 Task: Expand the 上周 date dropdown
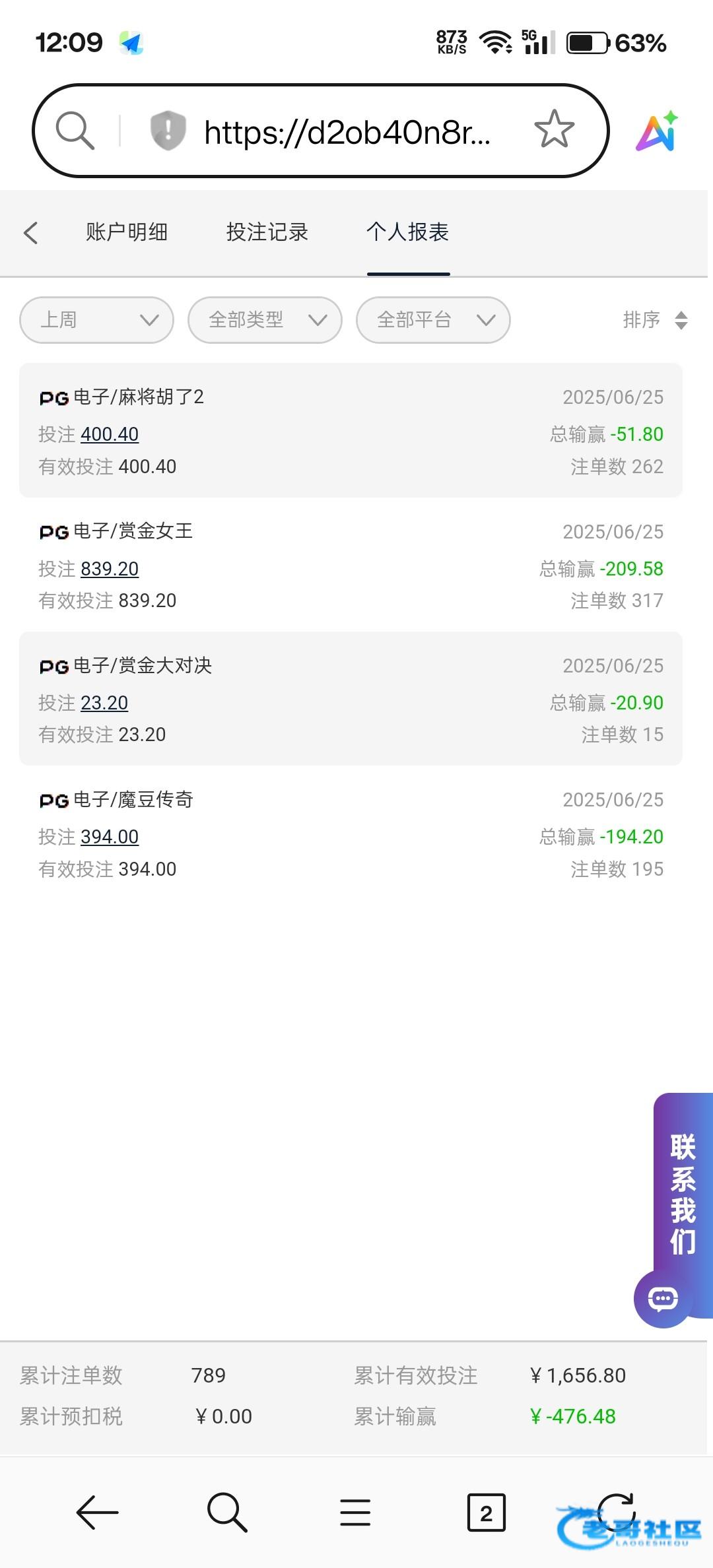tap(97, 320)
